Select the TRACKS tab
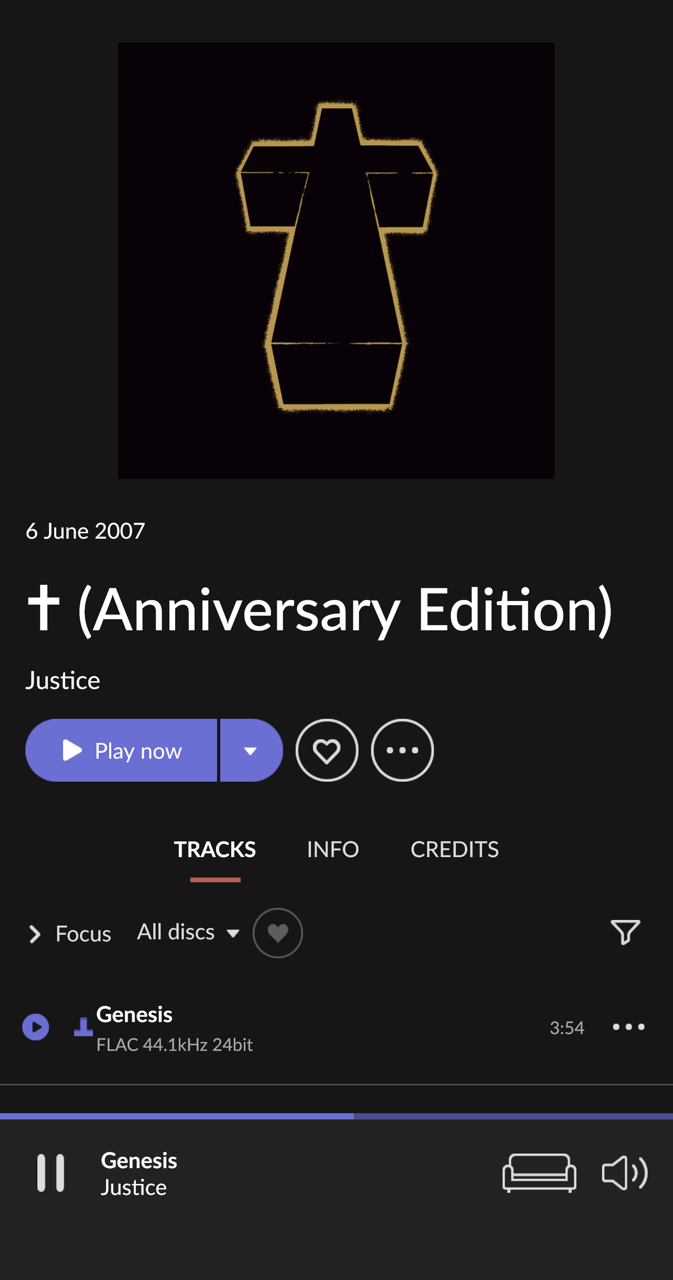Screen dimensions: 673x1280 (215, 849)
